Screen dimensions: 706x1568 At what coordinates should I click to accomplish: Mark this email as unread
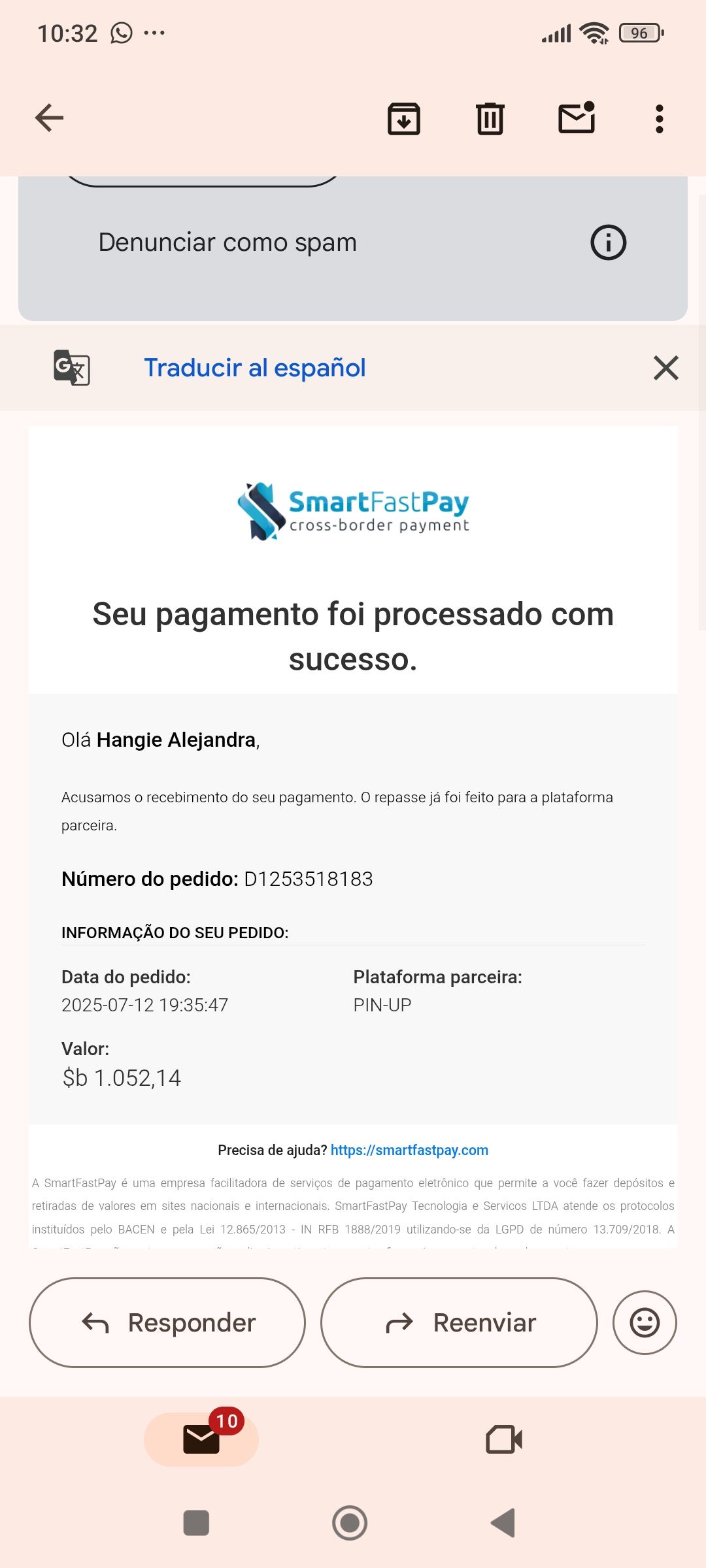pos(577,118)
